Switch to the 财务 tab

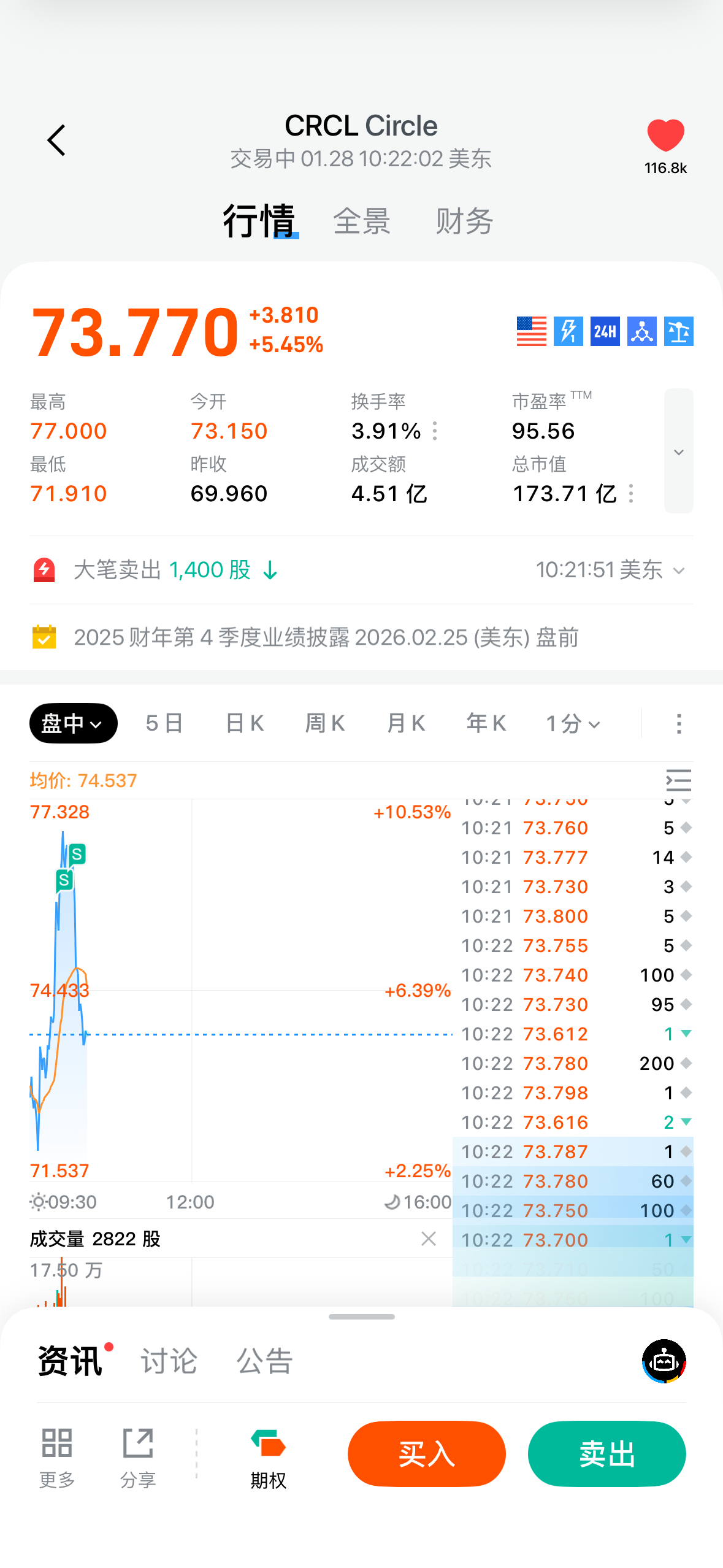tap(464, 221)
